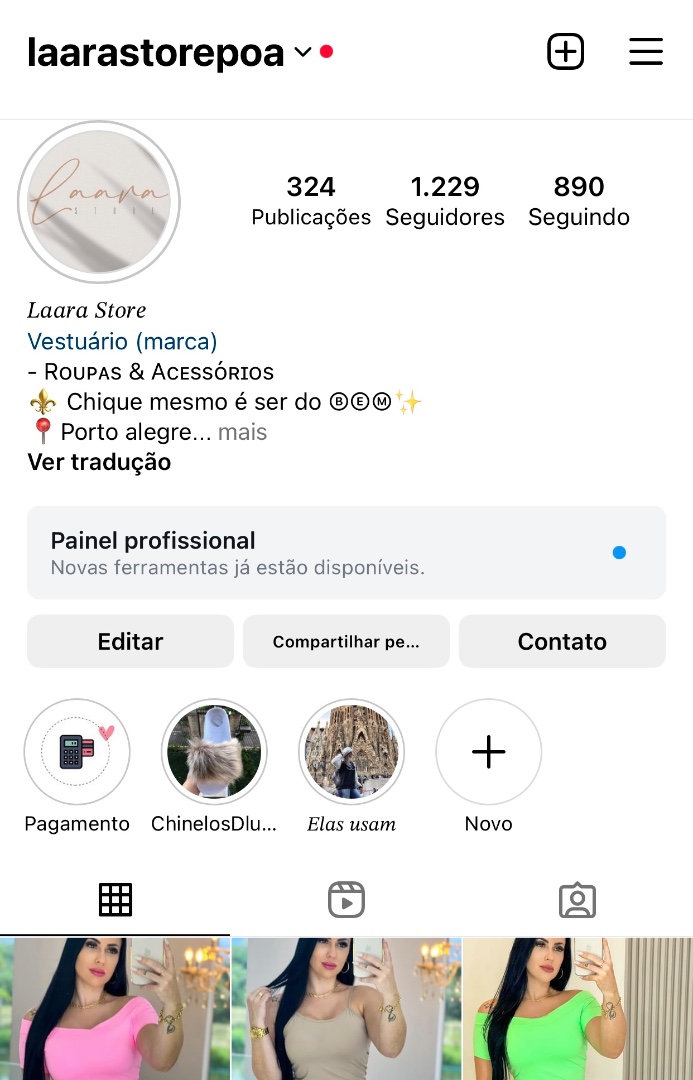Open the Pagamento highlight
This screenshot has width=693, height=1080.
pos(77,751)
